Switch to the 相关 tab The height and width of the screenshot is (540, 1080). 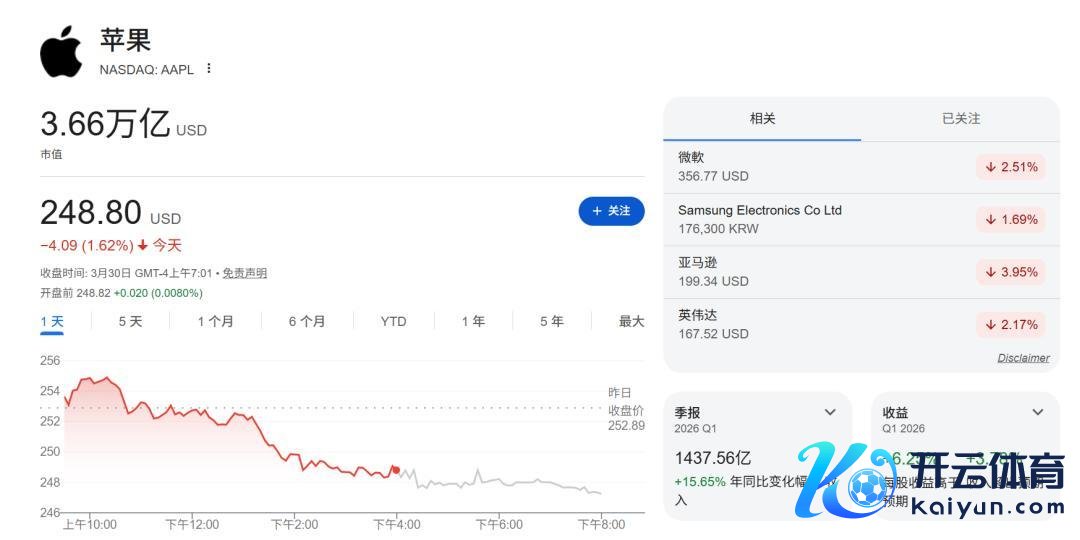pos(762,118)
